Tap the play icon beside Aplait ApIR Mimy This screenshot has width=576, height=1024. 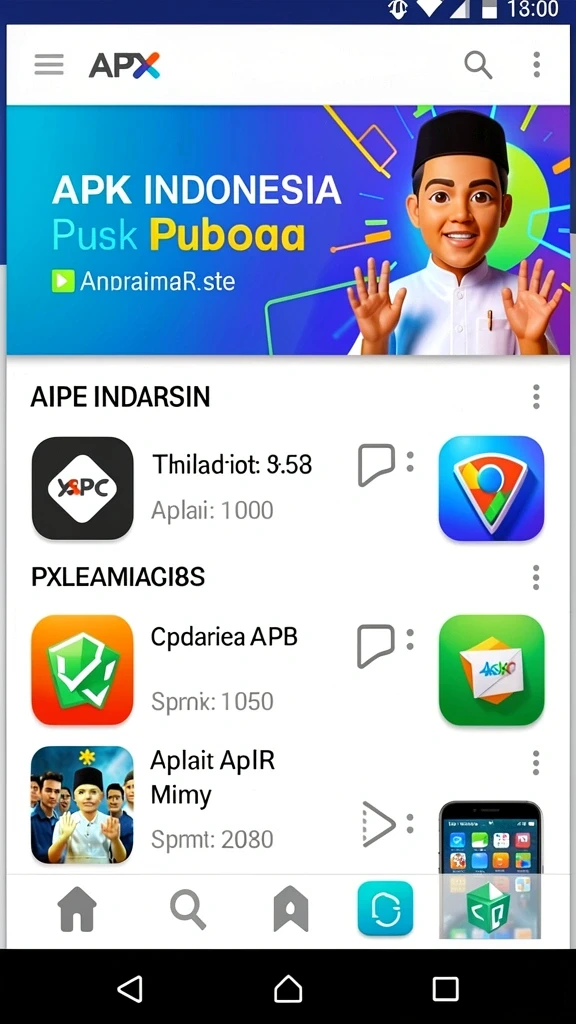[x=379, y=824]
